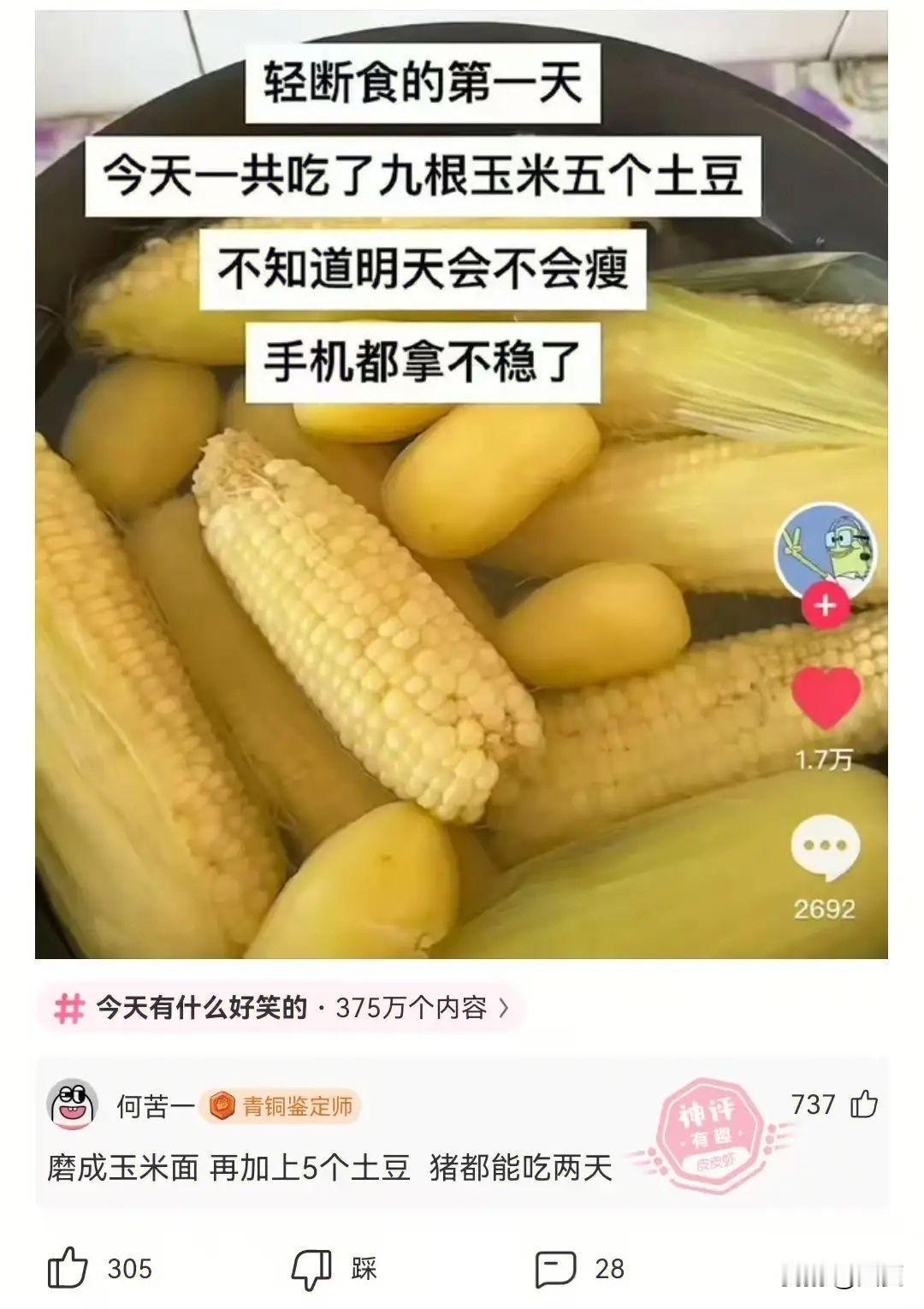Open the 今天有什么好笑的 hashtag topic
The width and height of the screenshot is (924, 1309).
pos(281,1008)
